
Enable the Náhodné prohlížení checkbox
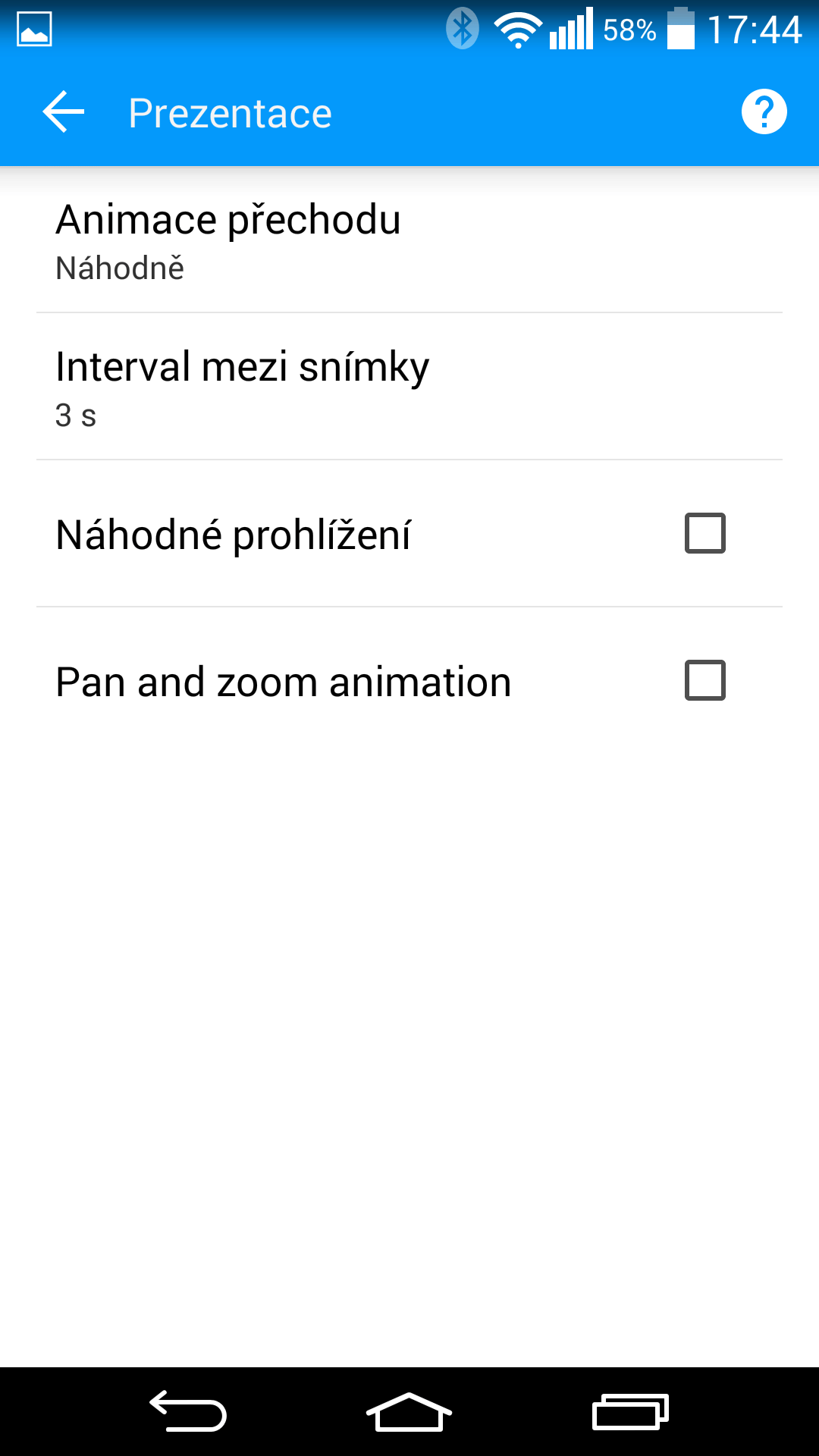point(705,533)
